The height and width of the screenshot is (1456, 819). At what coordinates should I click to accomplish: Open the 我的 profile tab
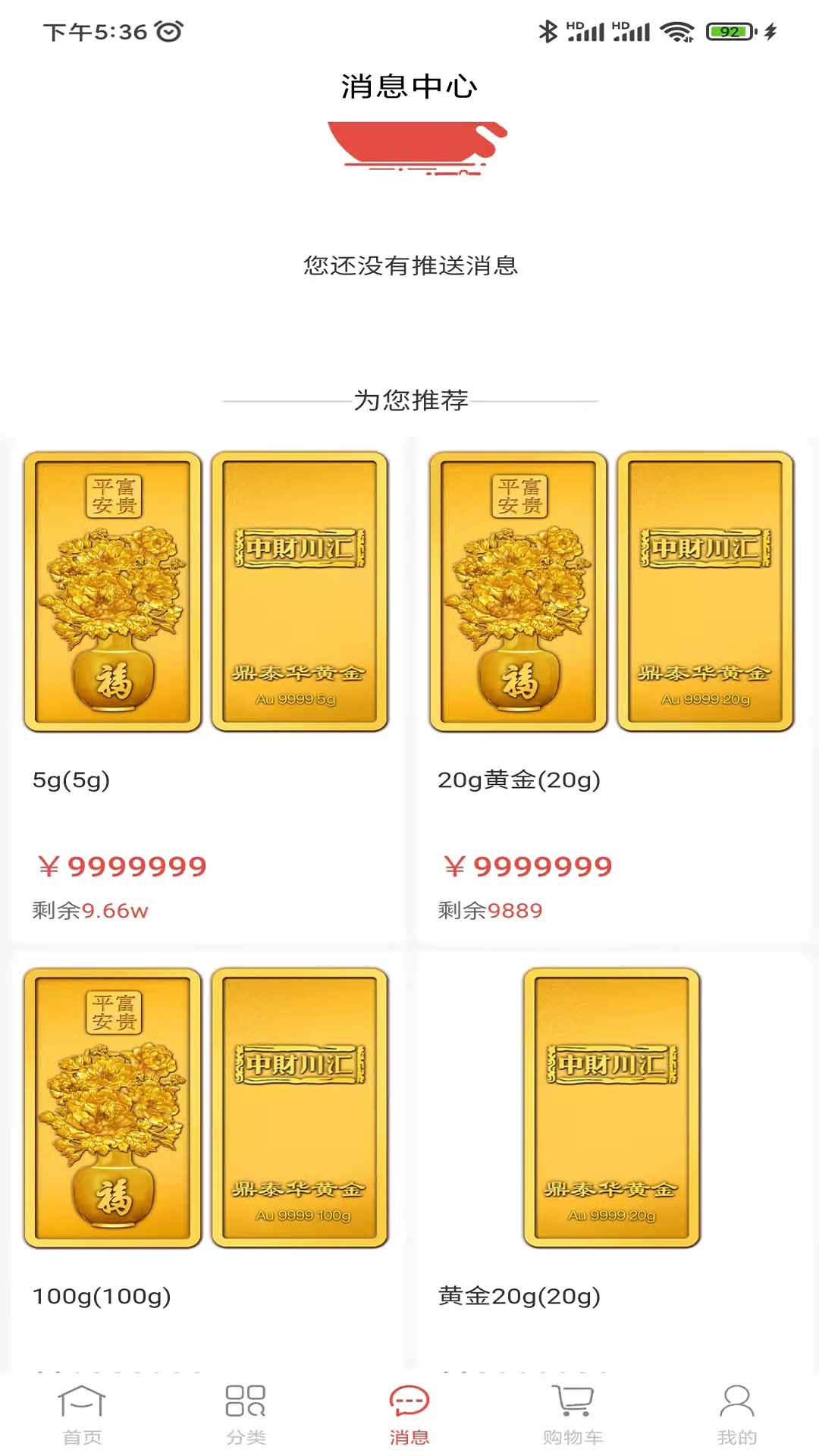point(737,1414)
